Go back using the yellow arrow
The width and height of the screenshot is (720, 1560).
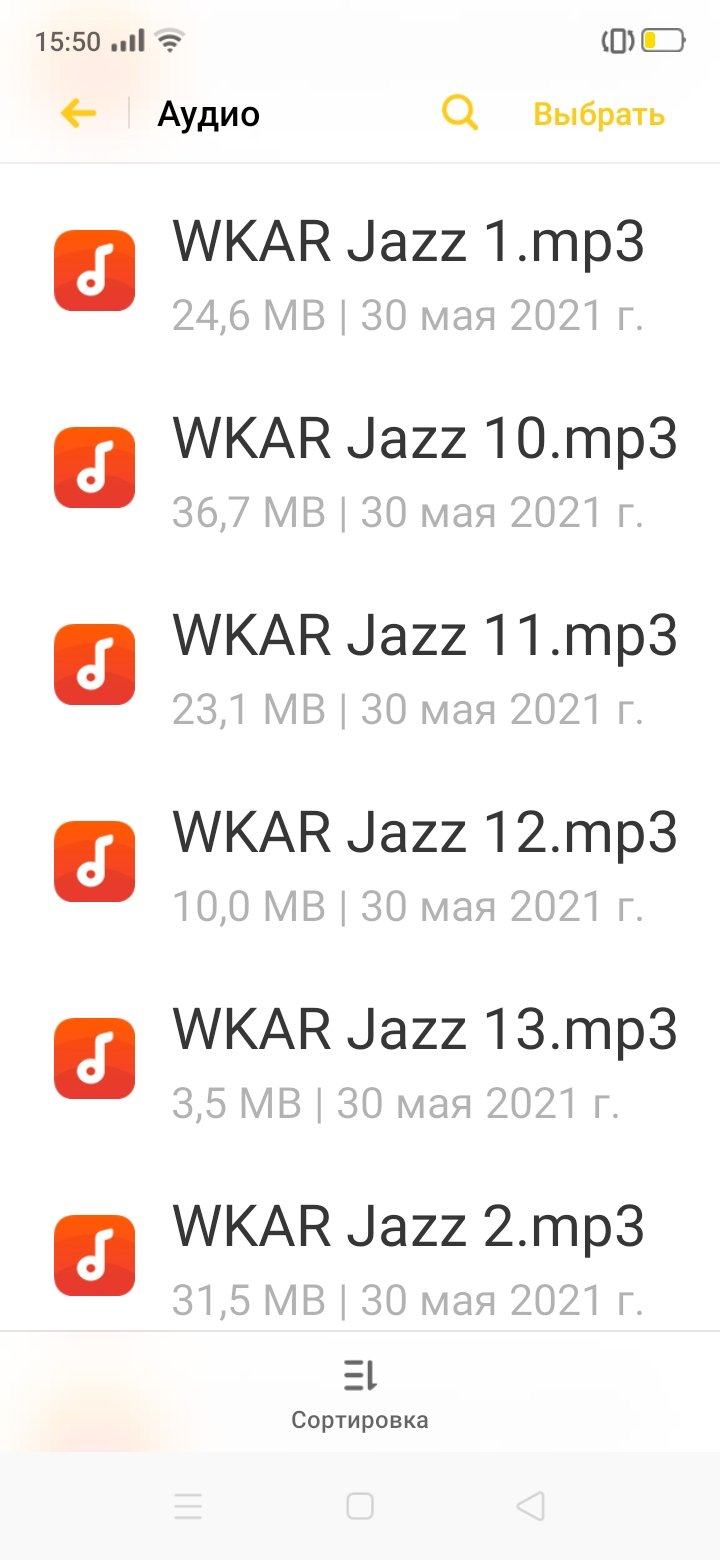coord(78,114)
